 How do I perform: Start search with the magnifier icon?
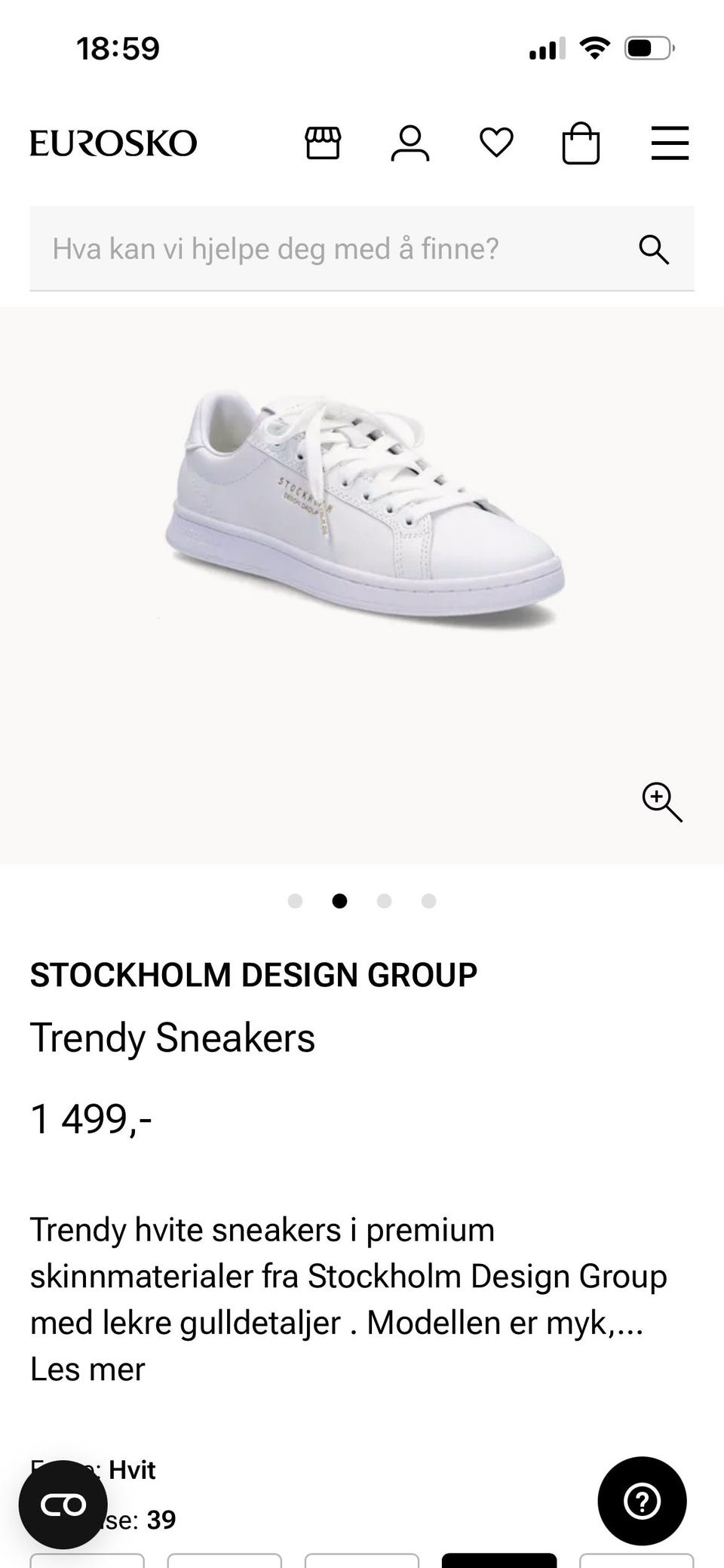(x=653, y=249)
